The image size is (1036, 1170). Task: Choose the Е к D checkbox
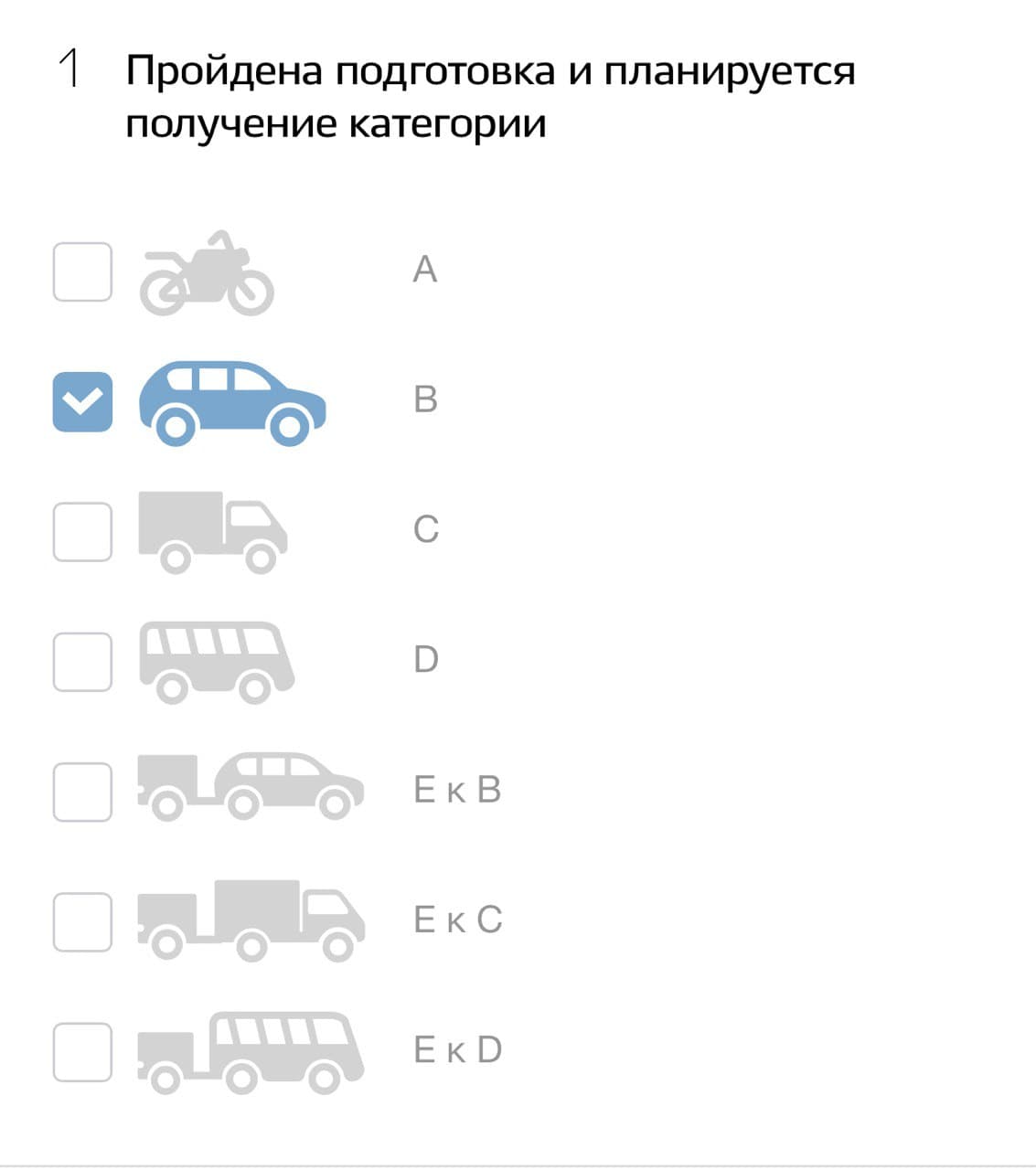[82, 1051]
